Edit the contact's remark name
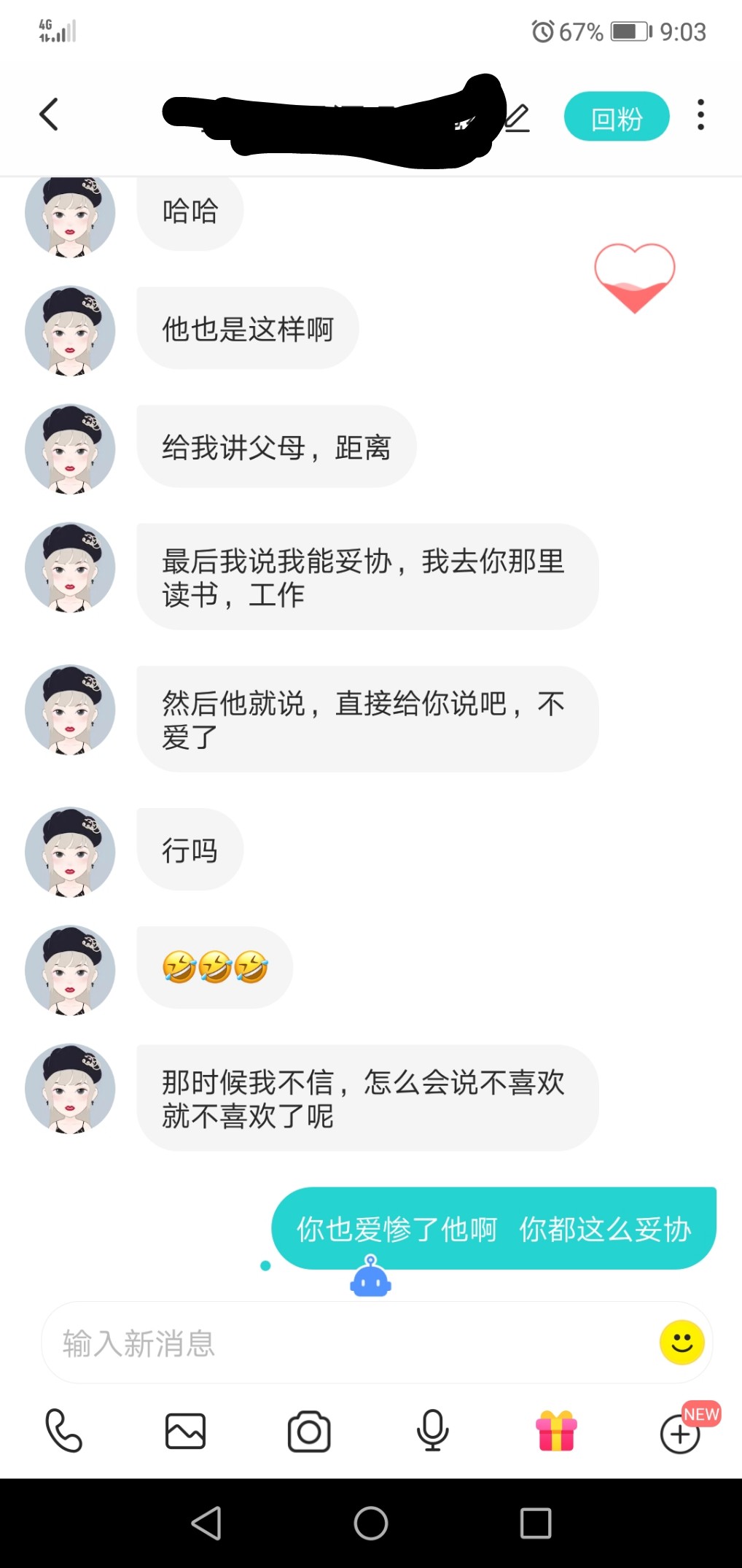This screenshot has width=742, height=1568. pyautogui.click(x=517, y=117)
